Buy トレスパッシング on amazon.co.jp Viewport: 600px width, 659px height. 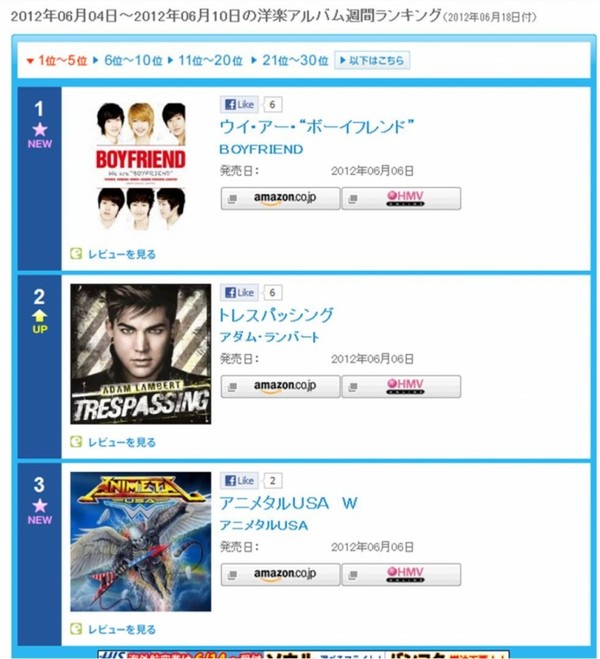pyautogui.click(x=280, y=386)
